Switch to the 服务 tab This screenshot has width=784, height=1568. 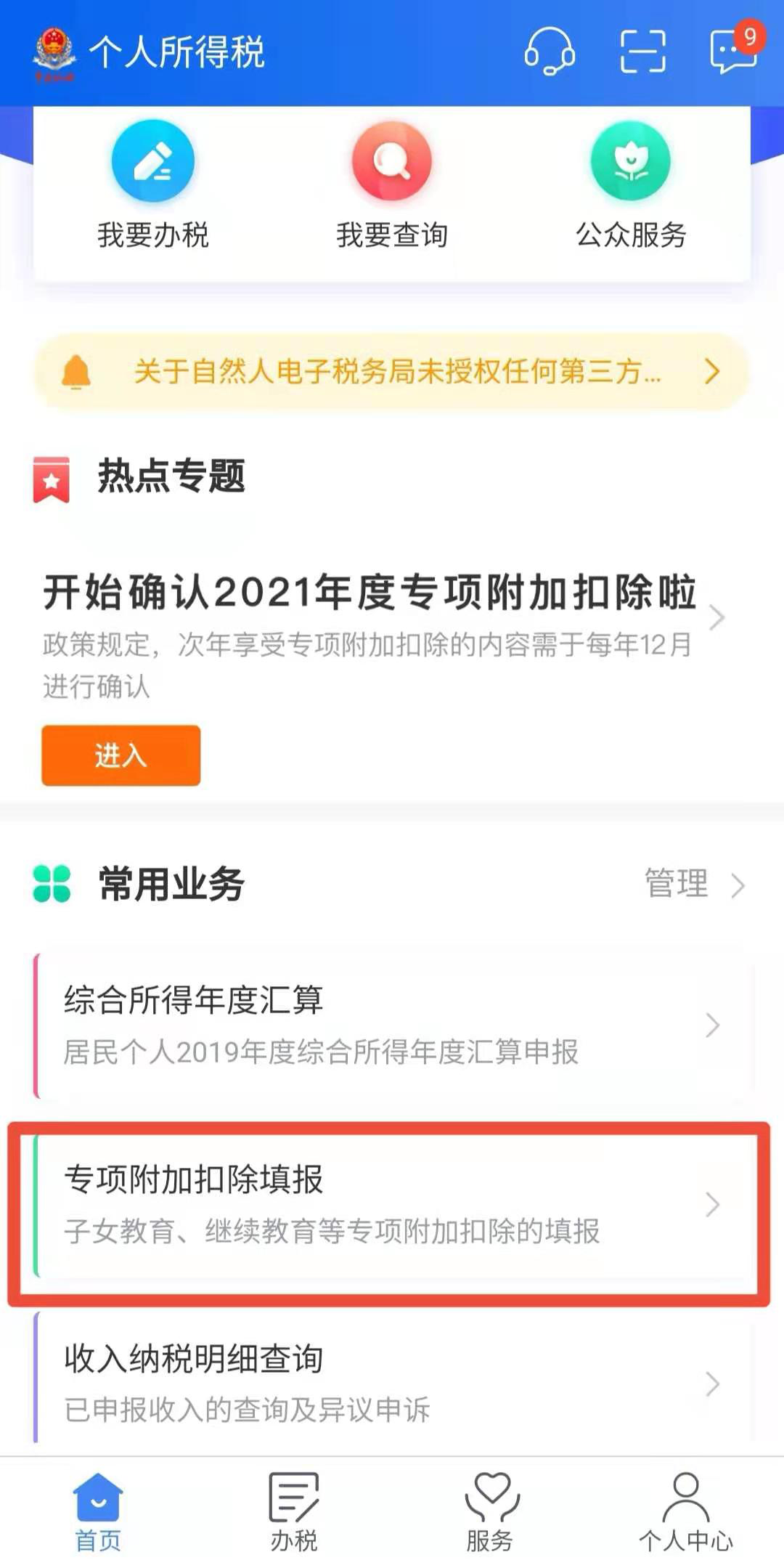[x=490, y=1512]
